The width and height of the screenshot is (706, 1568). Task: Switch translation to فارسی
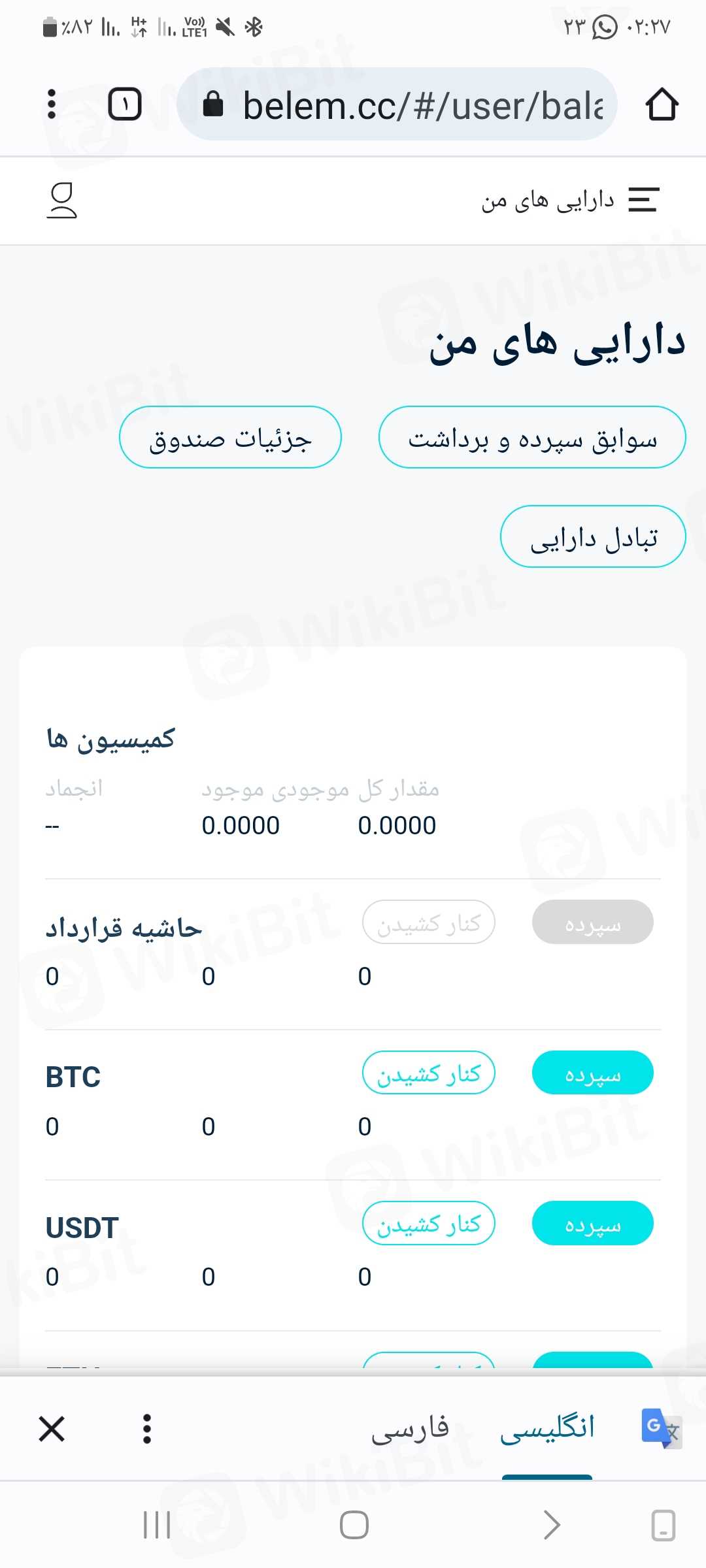coord(410,1428)
